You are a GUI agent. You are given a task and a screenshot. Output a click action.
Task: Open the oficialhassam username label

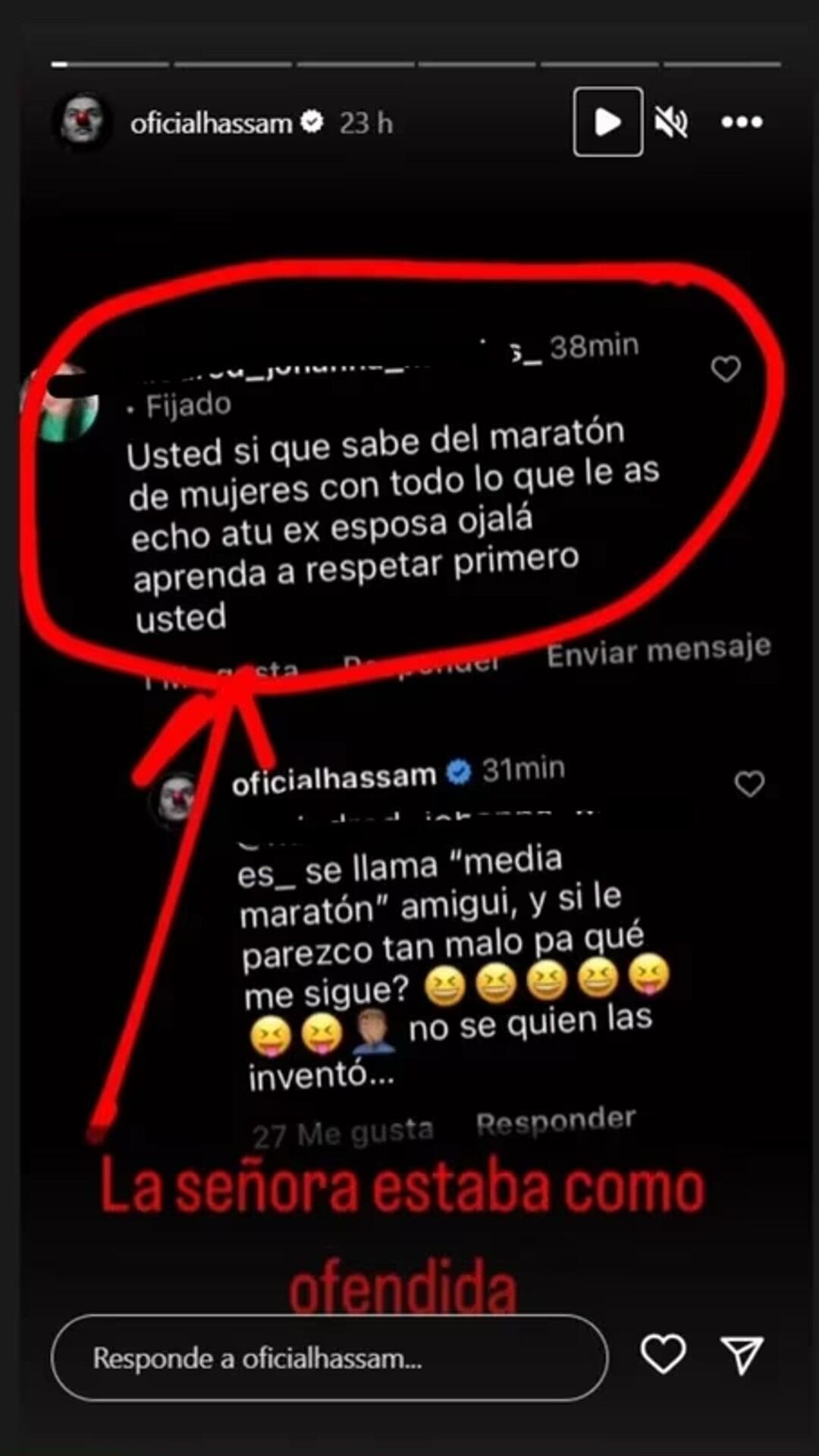click(208, 122)
